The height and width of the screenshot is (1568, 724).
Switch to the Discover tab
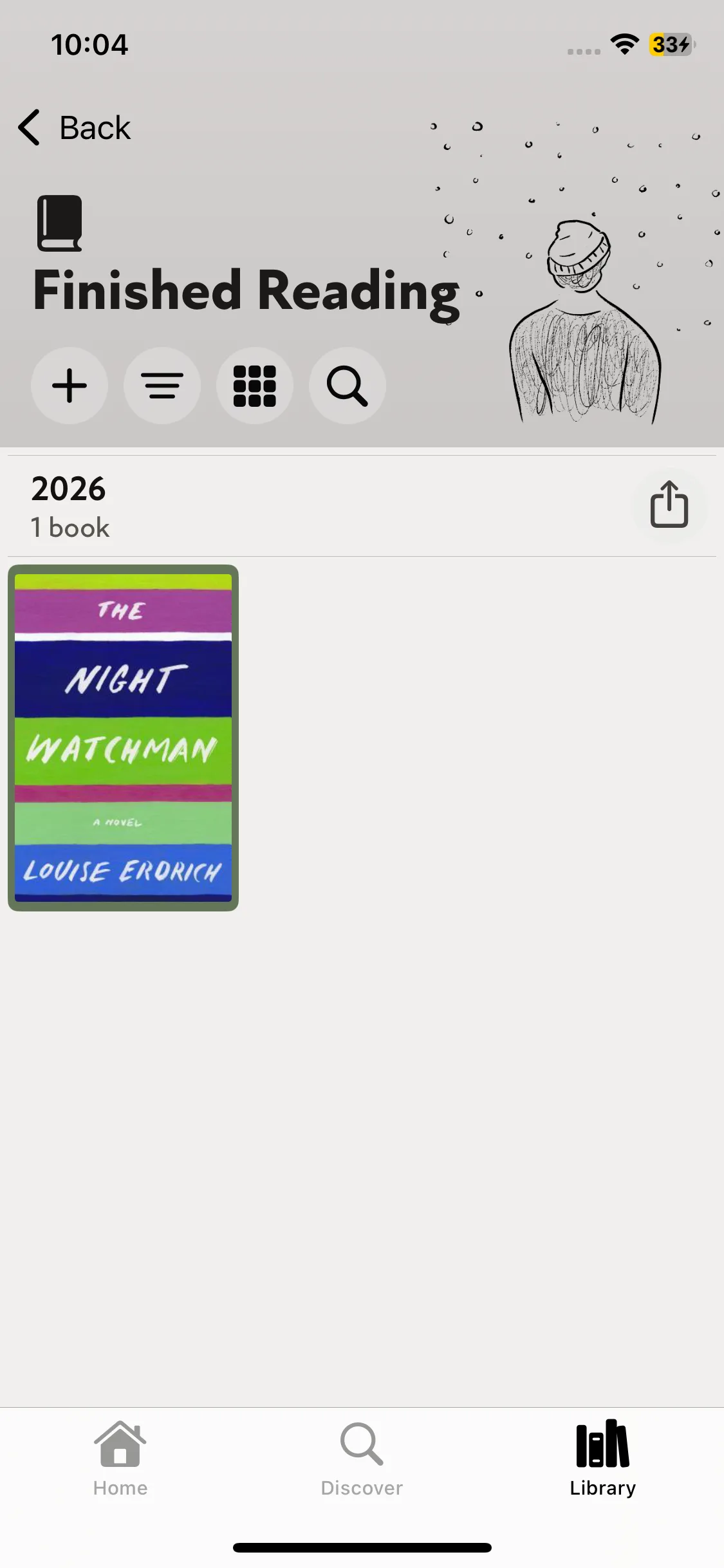tap(362, 1458)
